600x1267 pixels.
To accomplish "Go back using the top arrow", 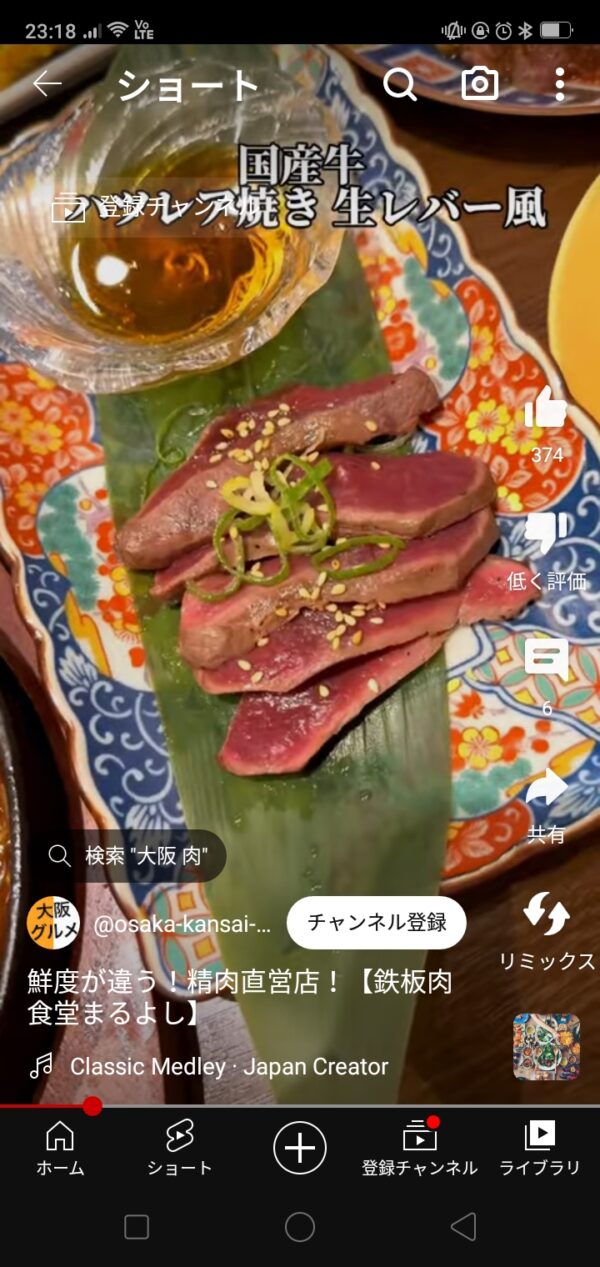I will click(x=47, y=85).
